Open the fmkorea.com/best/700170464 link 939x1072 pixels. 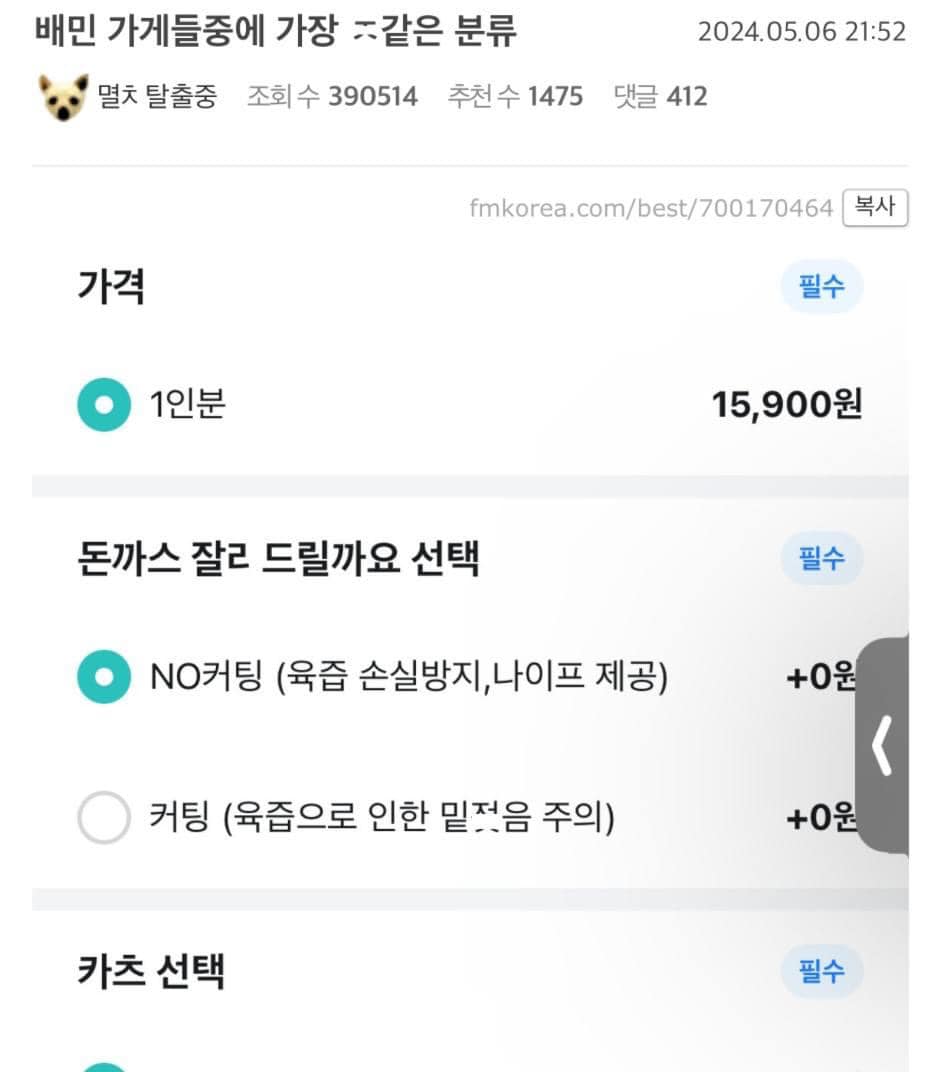click(x=650, y=208)
